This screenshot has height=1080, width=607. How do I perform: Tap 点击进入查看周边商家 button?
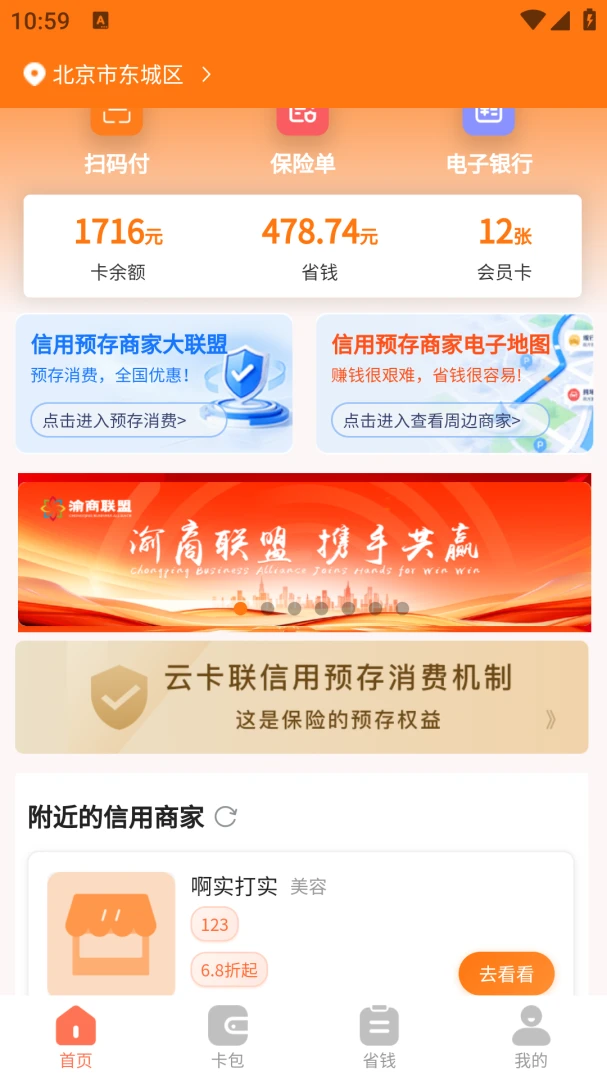(440, 420)
